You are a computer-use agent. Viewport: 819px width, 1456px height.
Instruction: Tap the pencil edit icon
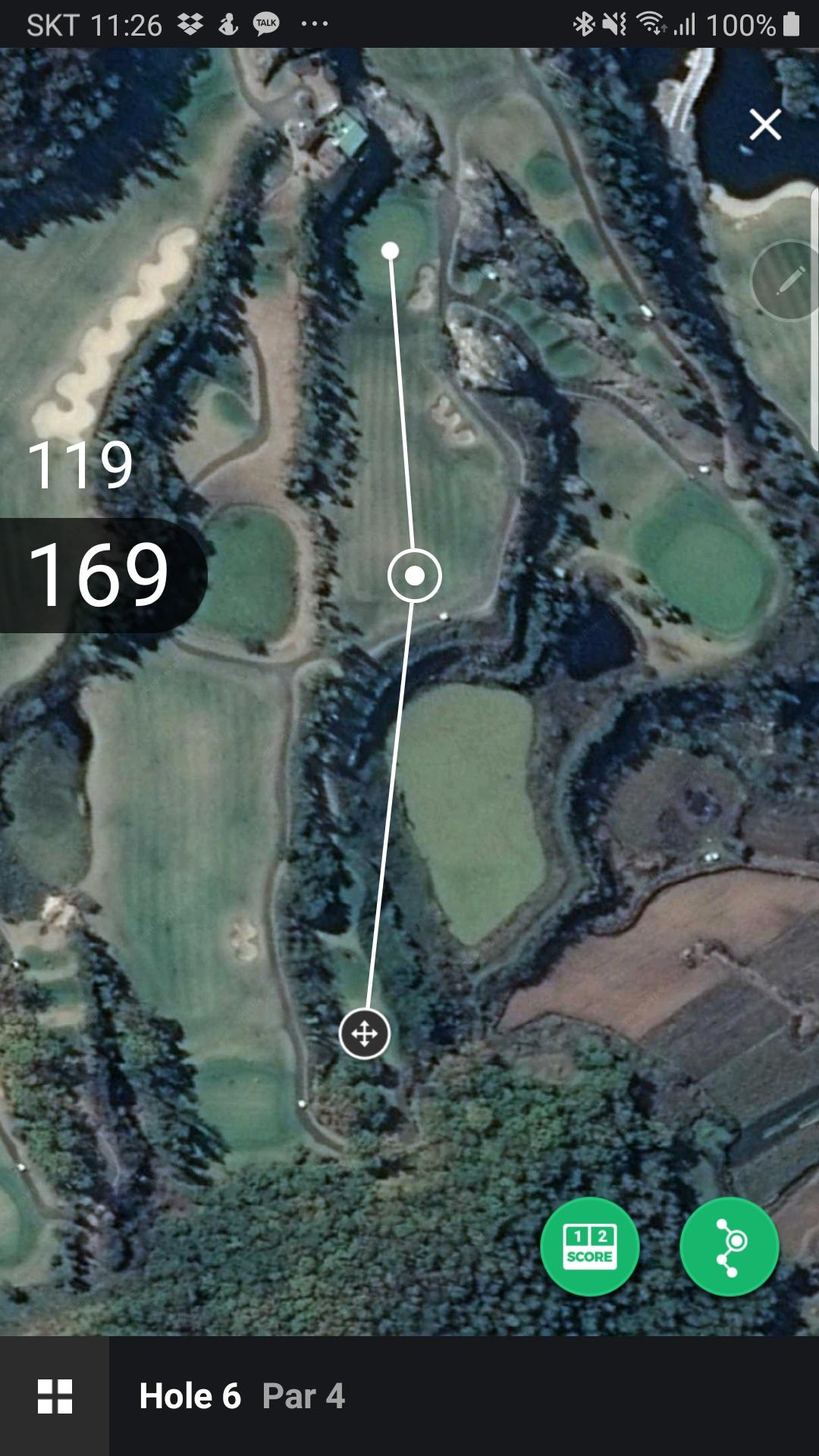(789, 281)
